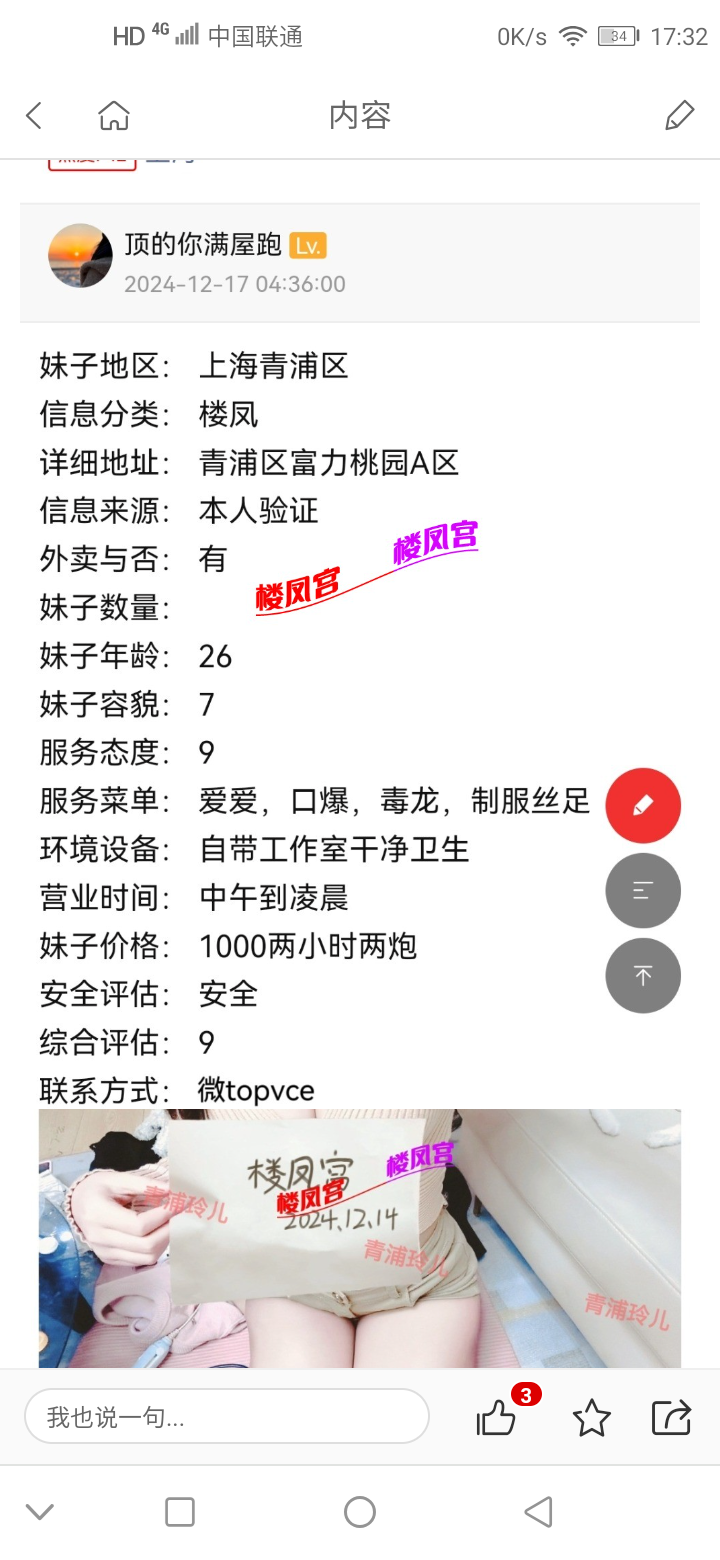This screenshot has height=1560, width=720.
Task: Open the home icon in the top bar
Action: [114, 116]
